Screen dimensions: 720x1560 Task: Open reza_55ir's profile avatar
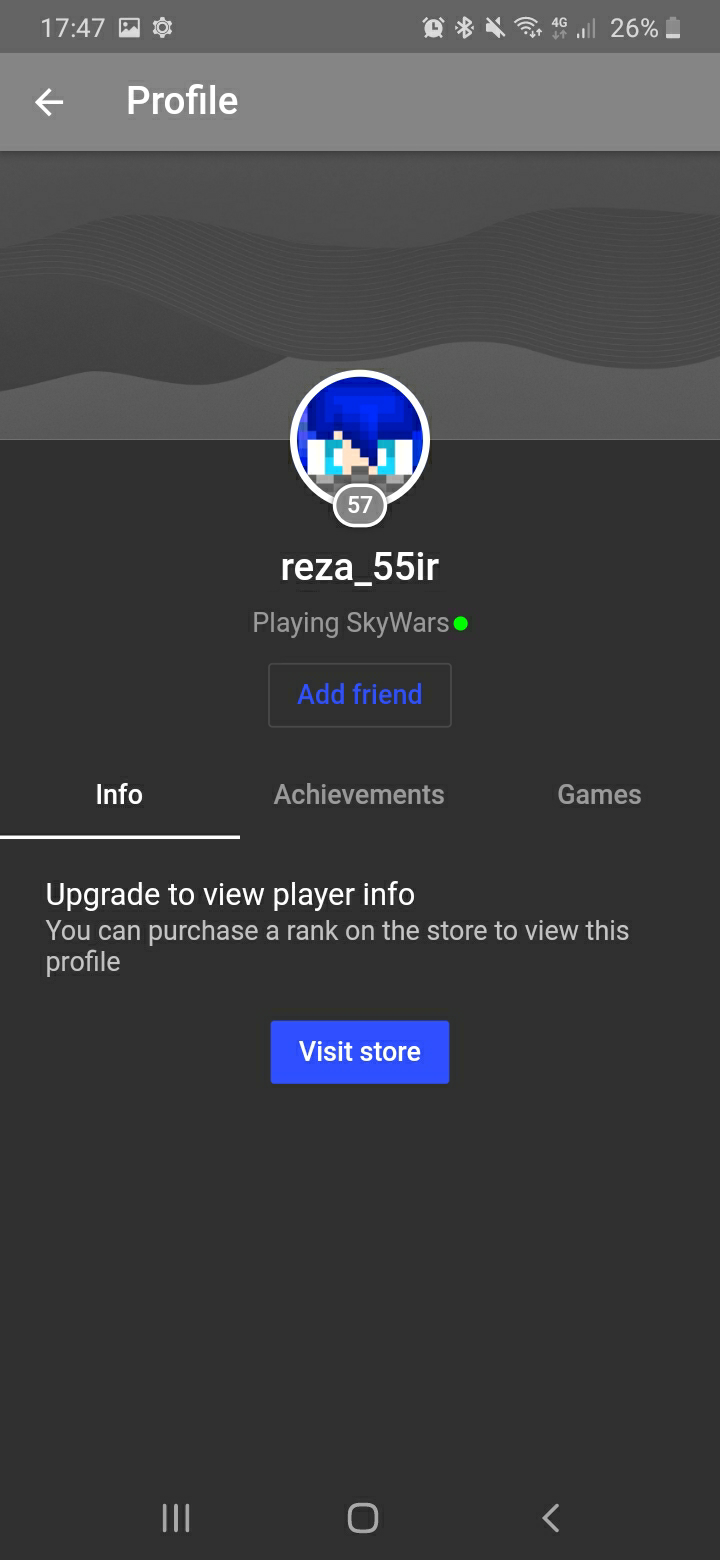click(360, 440)
